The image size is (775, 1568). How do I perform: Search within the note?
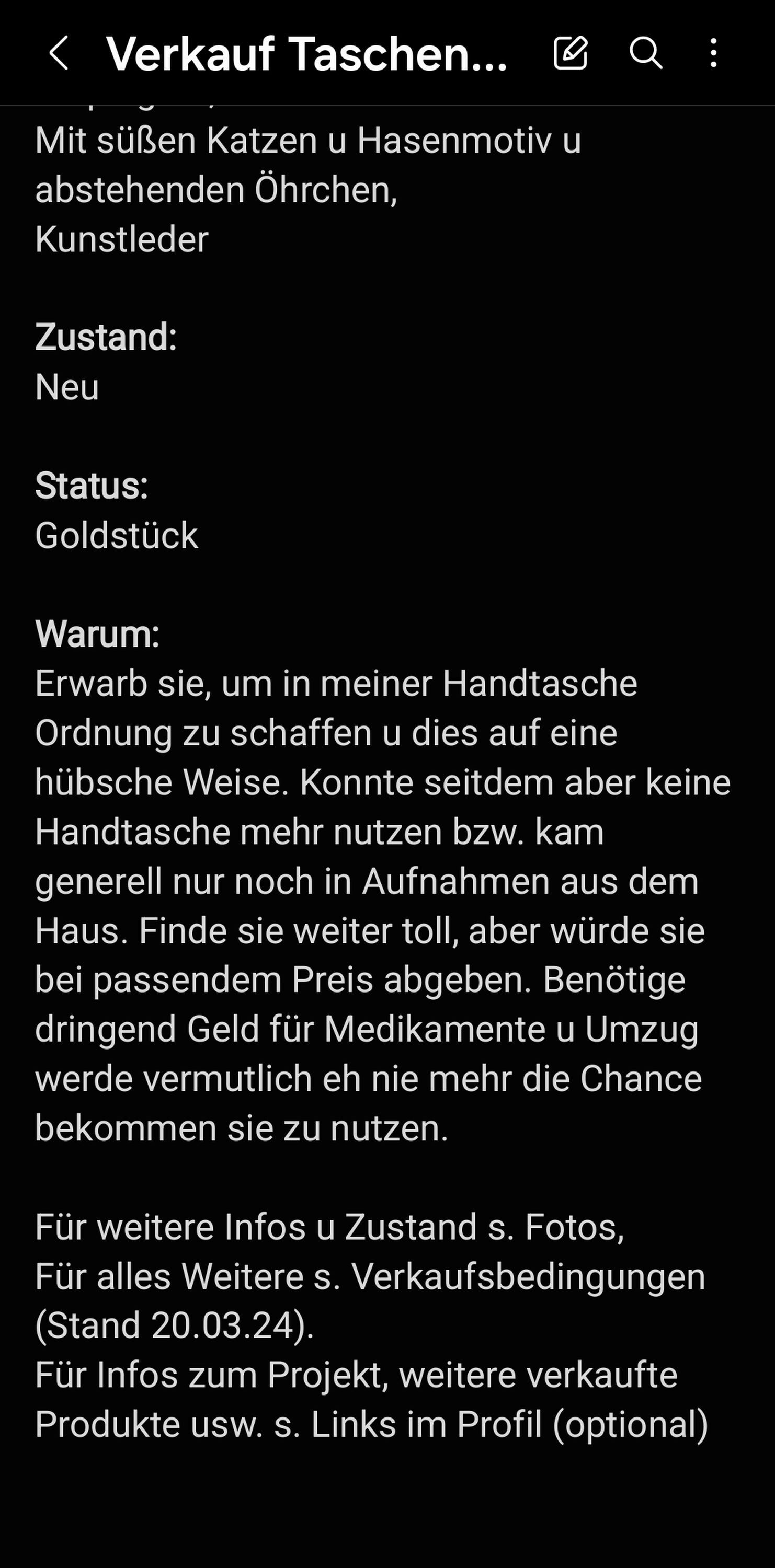click(645, 53)
